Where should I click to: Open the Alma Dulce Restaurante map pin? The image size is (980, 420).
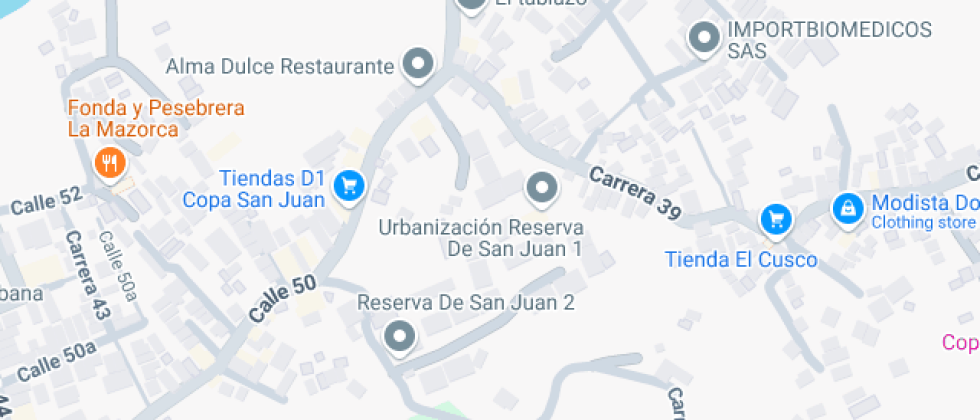tap(419, 65)
